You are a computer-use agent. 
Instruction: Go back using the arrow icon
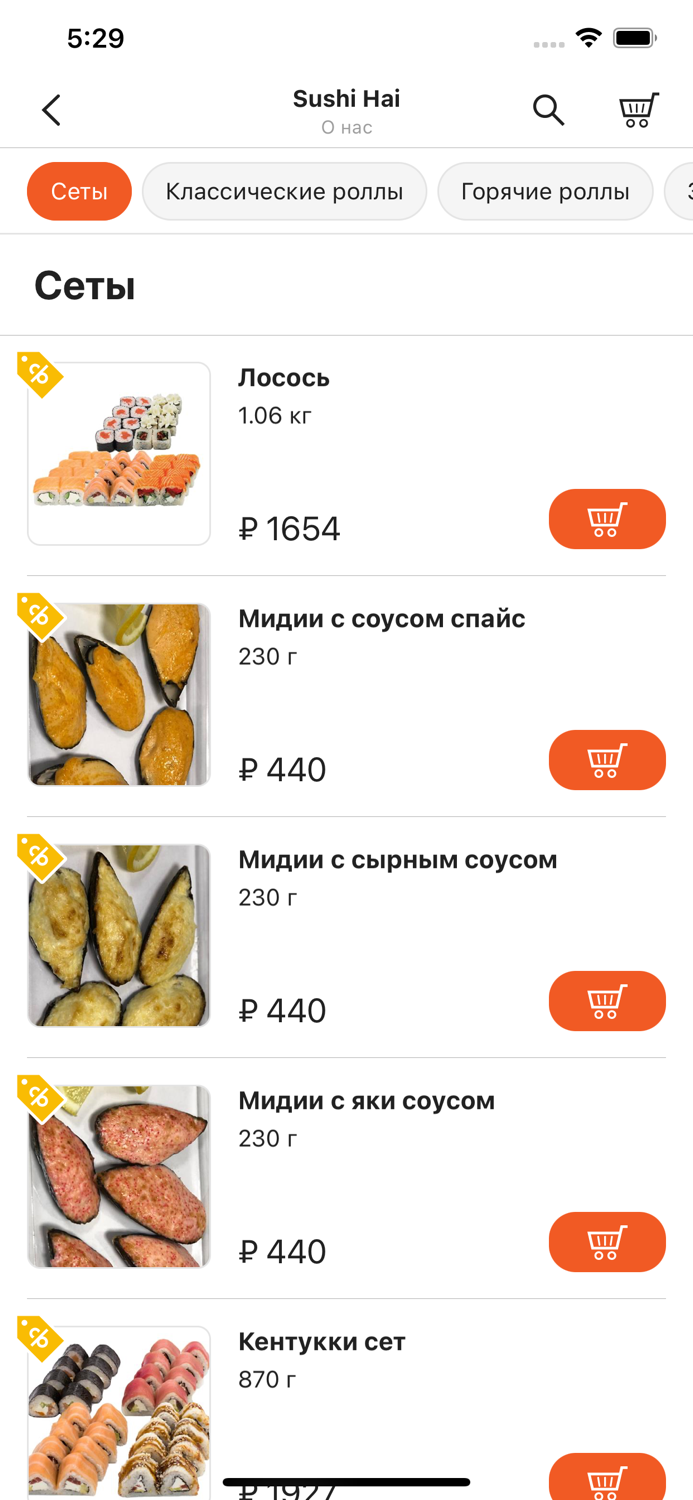51,110
